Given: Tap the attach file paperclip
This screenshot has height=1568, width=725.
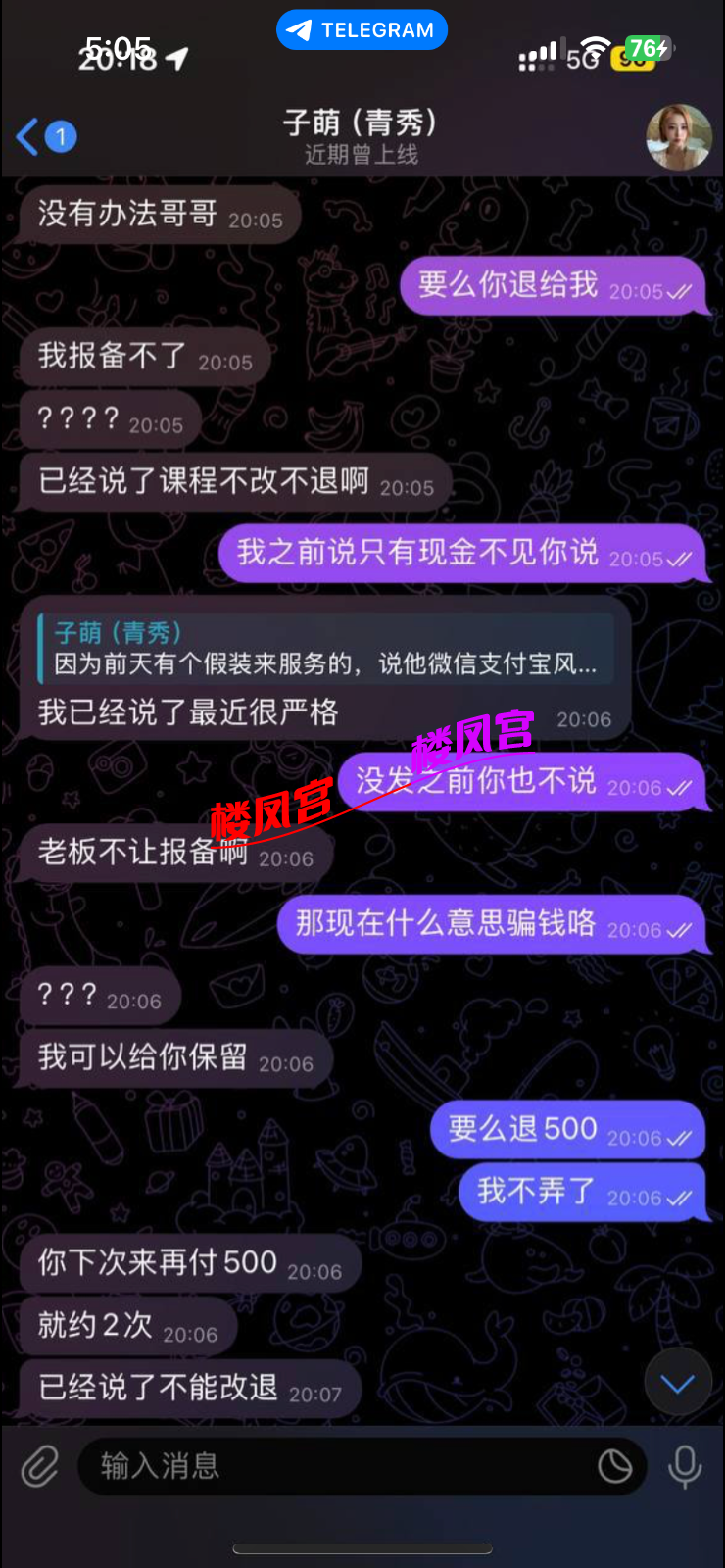Looking at the screenshot, I should 40,1467.
